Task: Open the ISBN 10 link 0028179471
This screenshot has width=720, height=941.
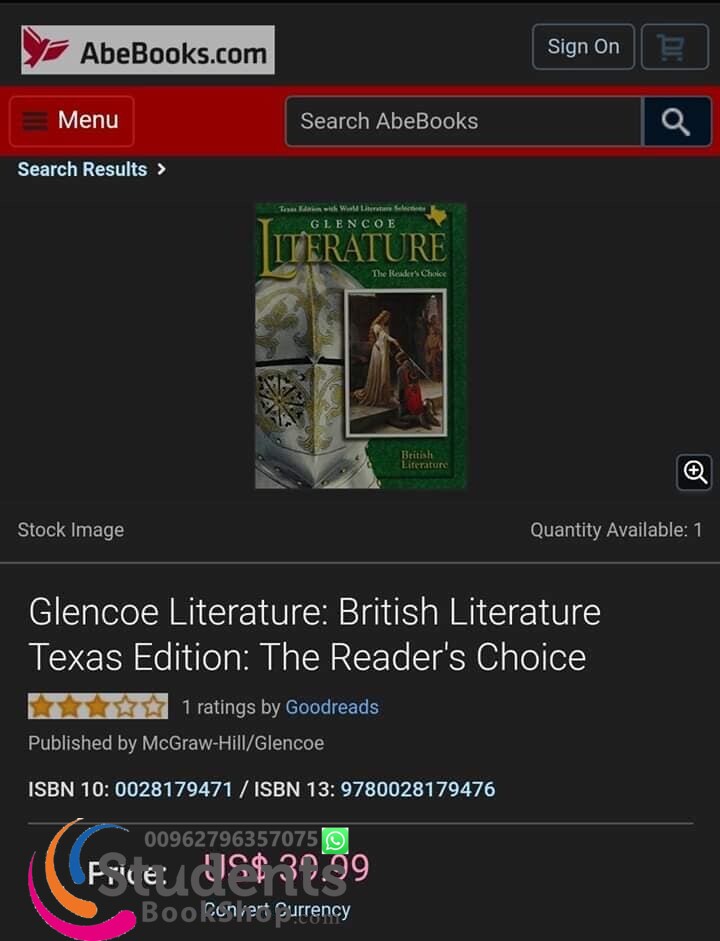Action: pos(174,789)
